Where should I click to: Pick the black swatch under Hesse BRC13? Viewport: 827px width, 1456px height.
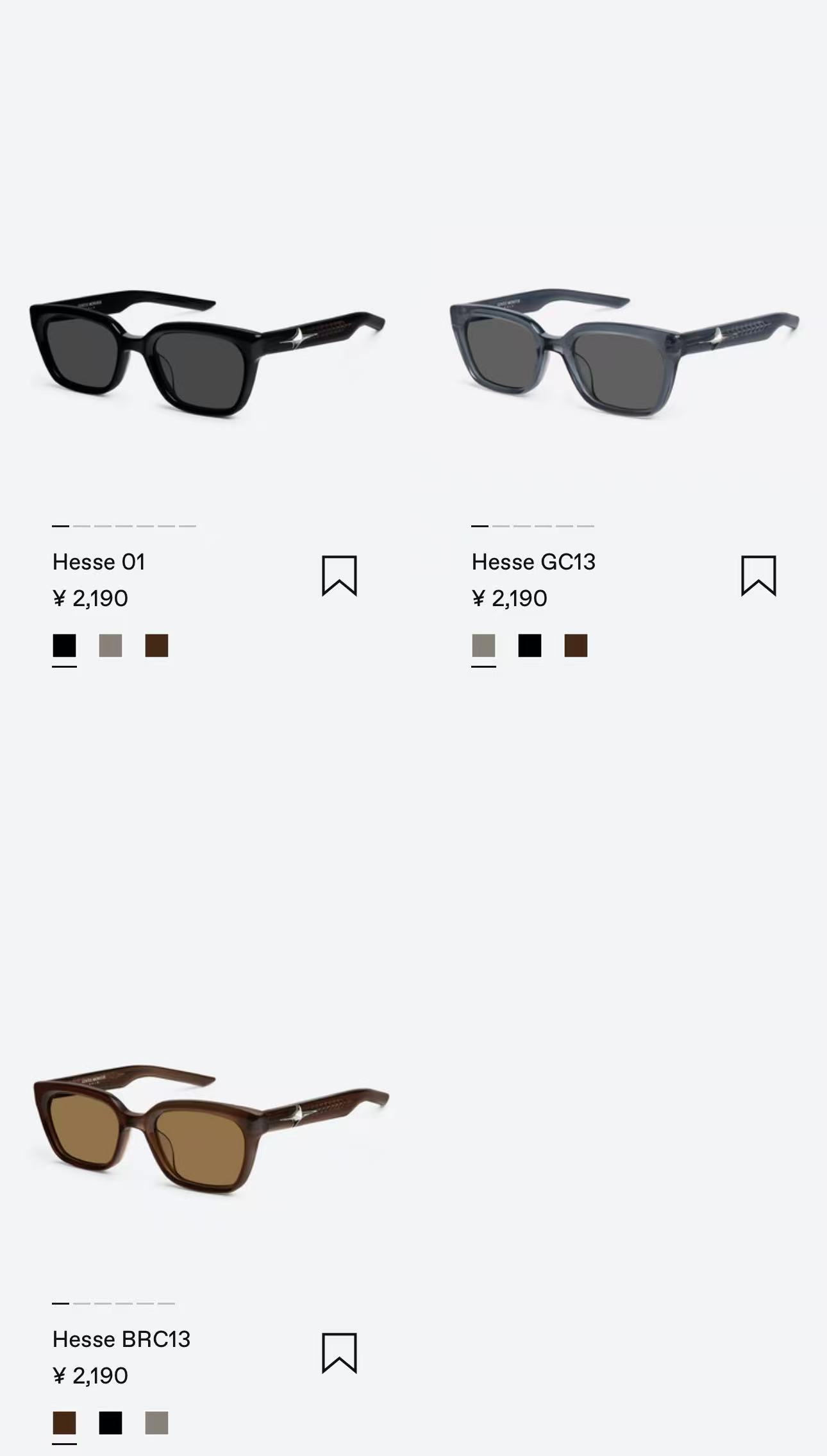coord(110,1423)
